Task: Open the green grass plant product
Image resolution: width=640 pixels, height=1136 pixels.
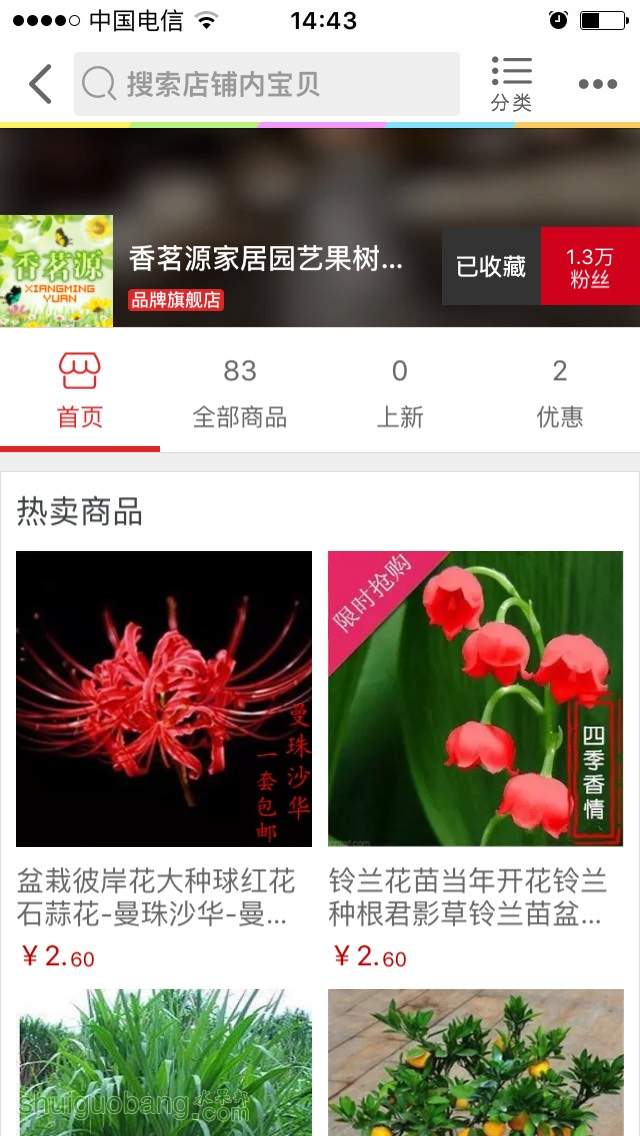Action: (164, 1062)
